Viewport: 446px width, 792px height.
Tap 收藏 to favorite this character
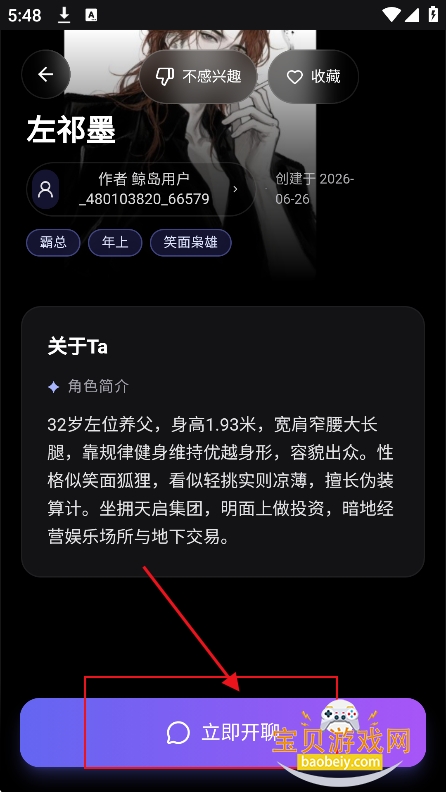pyautogui.click(x=313, y=77)
